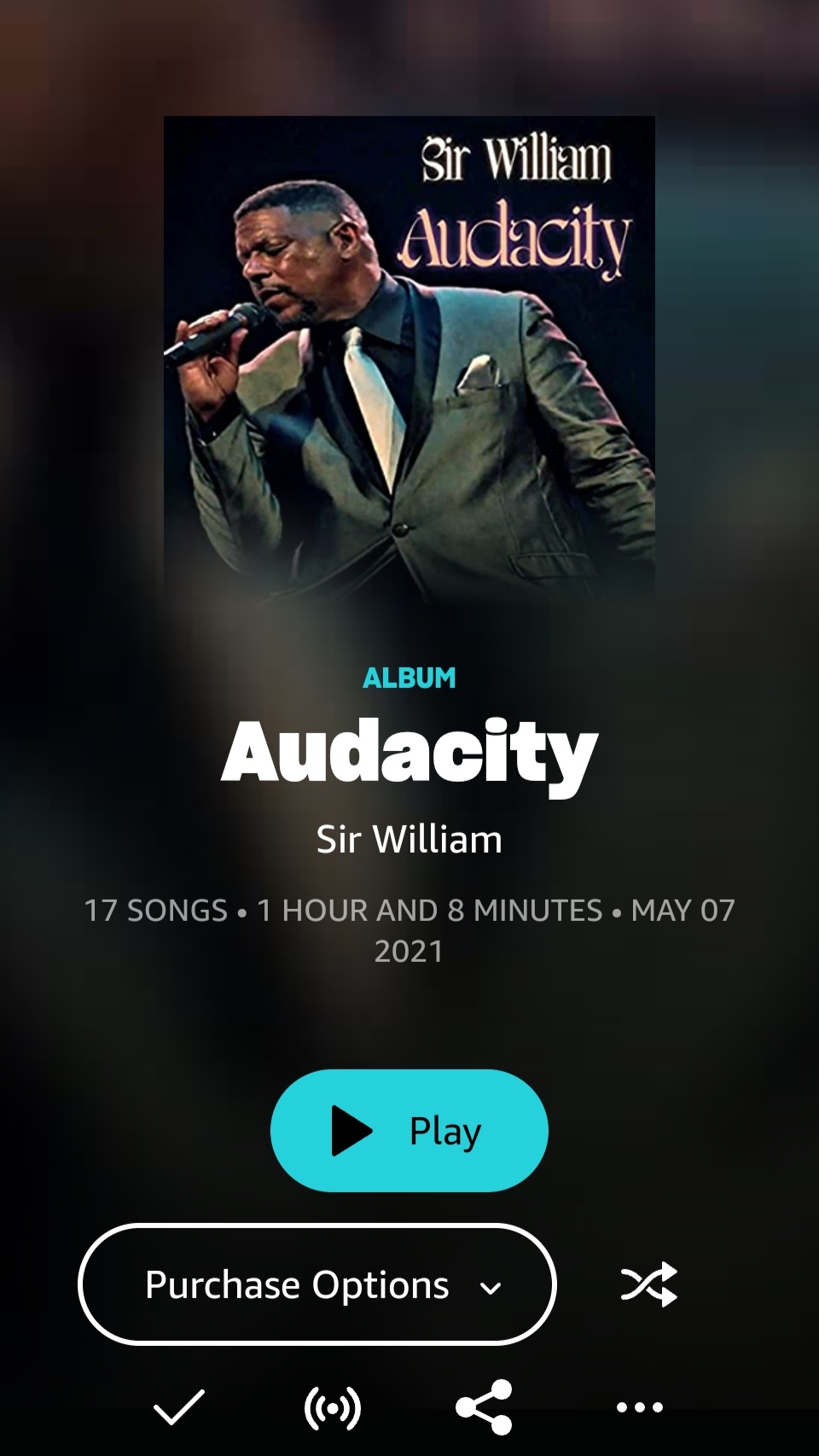819x1456 pixels.
Task: Open the three-dot overflow menu
Action: click(x=639, y=1407)
